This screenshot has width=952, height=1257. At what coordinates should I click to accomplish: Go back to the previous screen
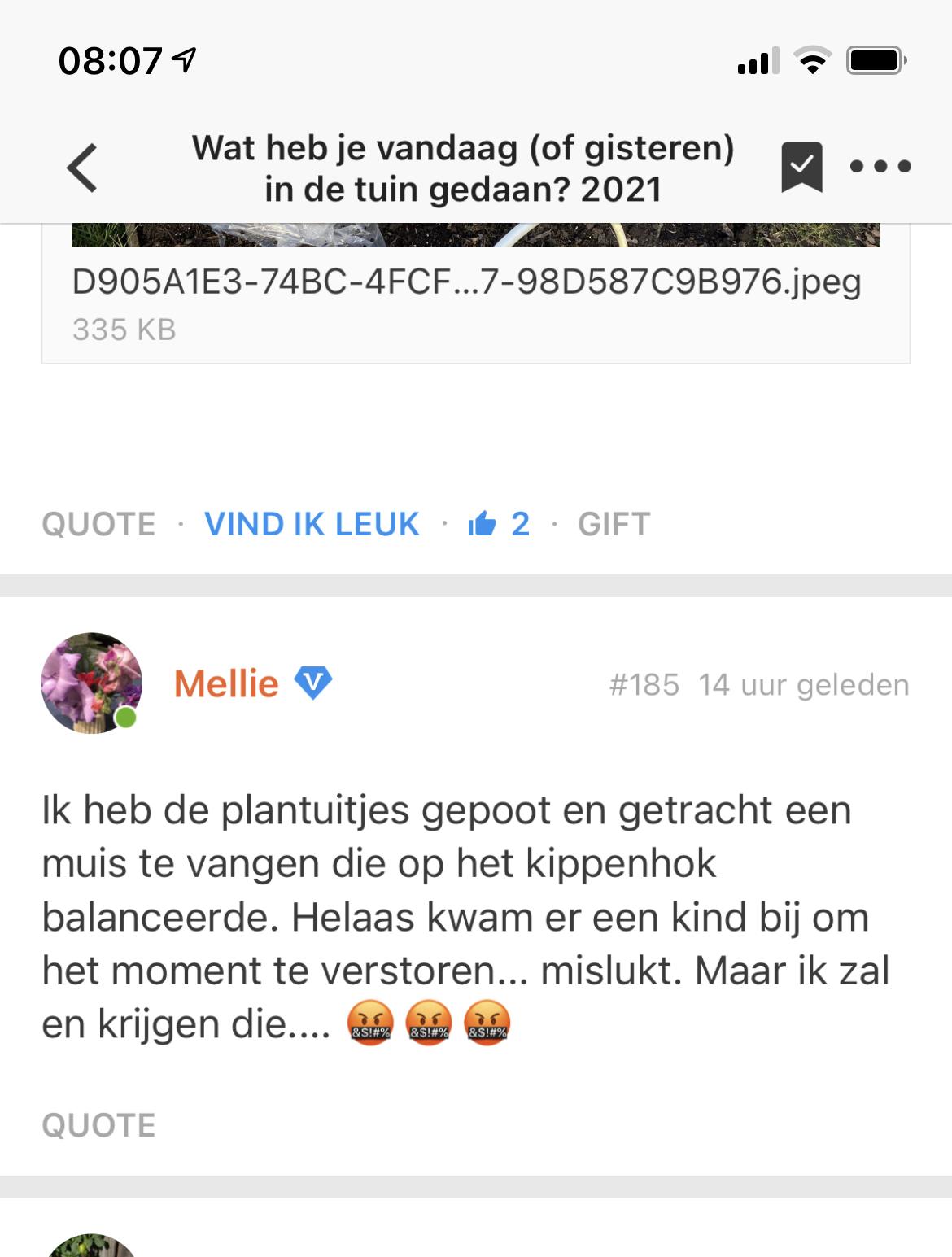82,168
